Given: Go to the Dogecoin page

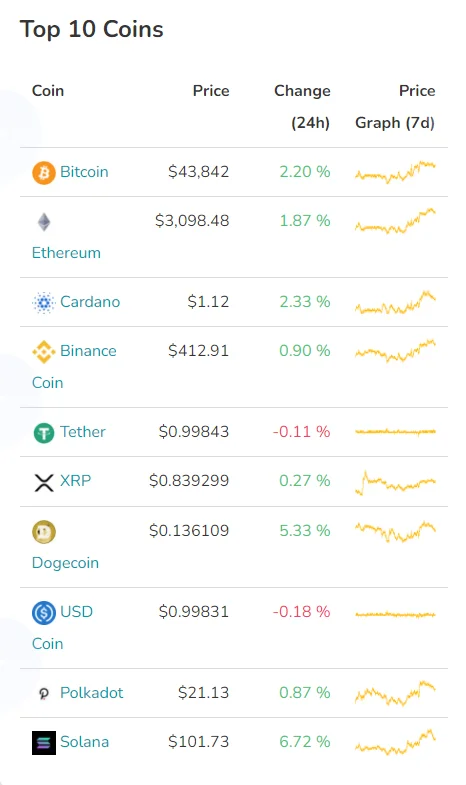Looking at the screenshot, I should click(x=66, y=563).
